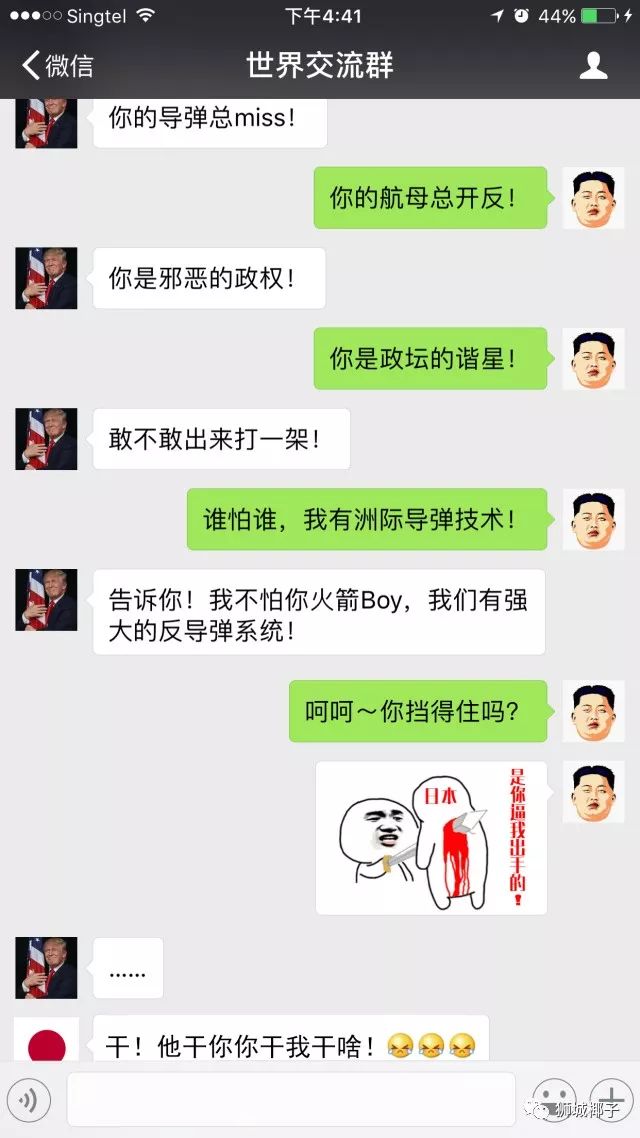Open the avatar beside the '......' message

pos(46,967)
